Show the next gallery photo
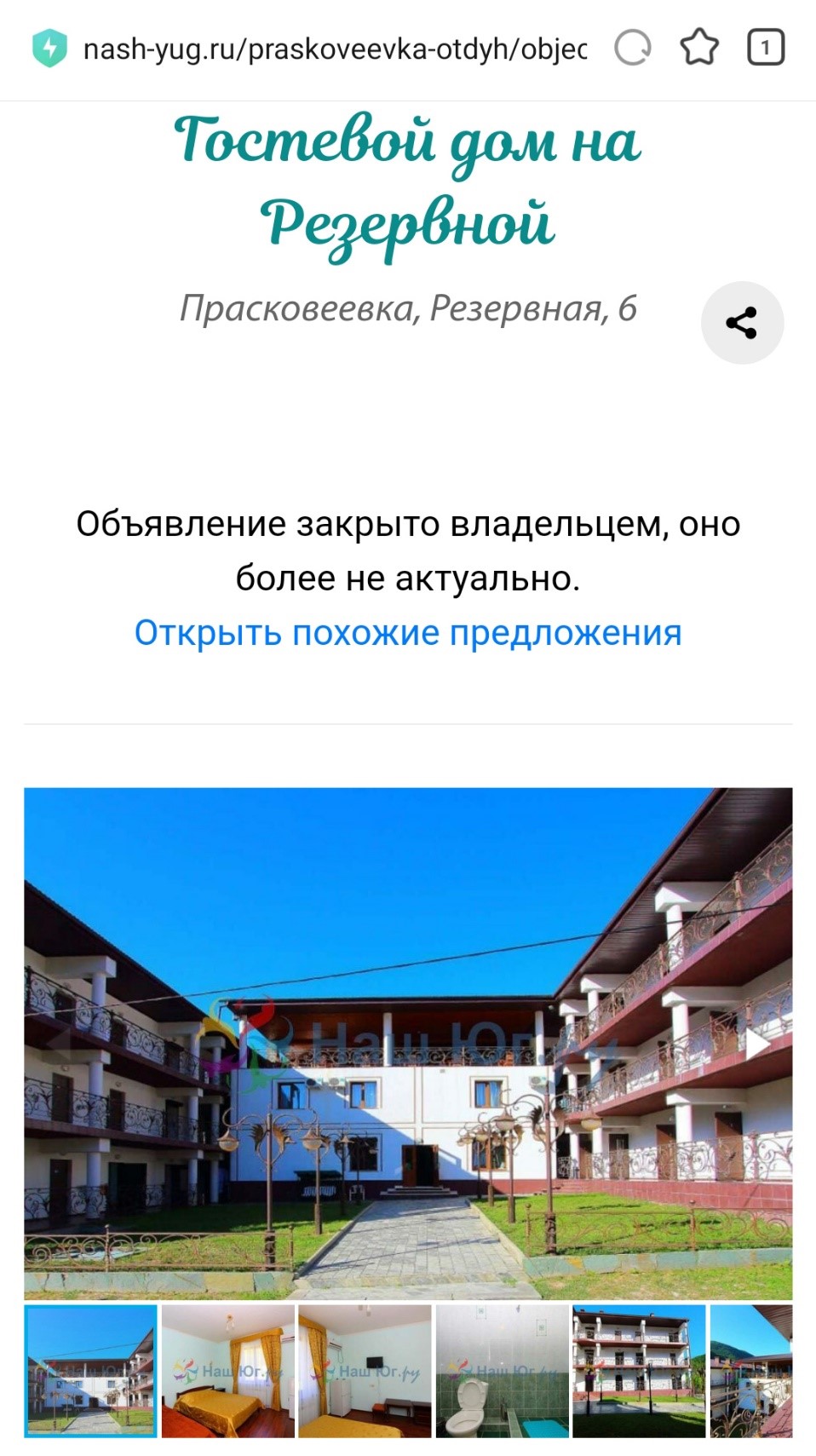 pyautogui.click(x=758, y=1045)
